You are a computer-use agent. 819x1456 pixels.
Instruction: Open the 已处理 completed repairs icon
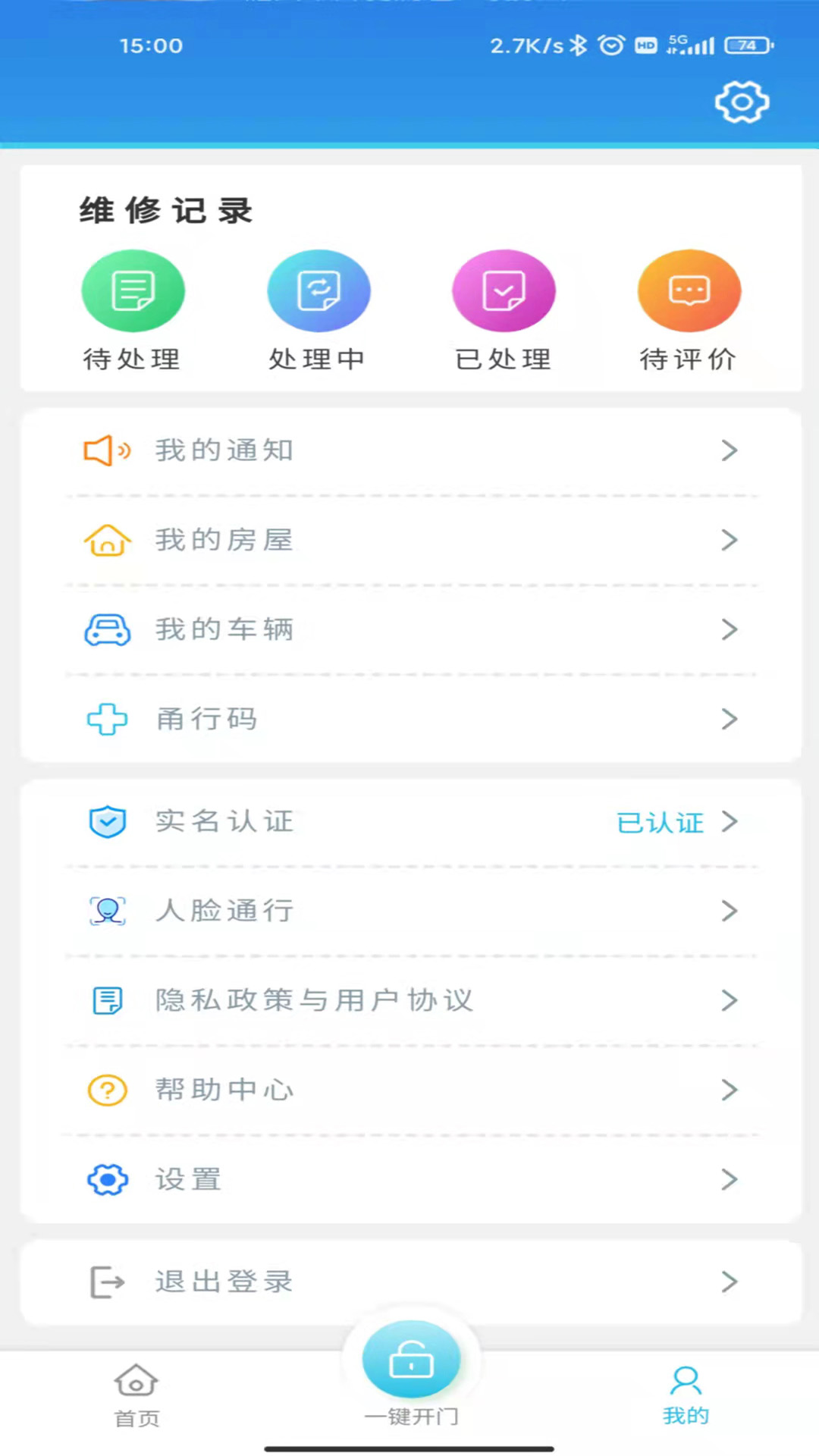coord(504,290)
